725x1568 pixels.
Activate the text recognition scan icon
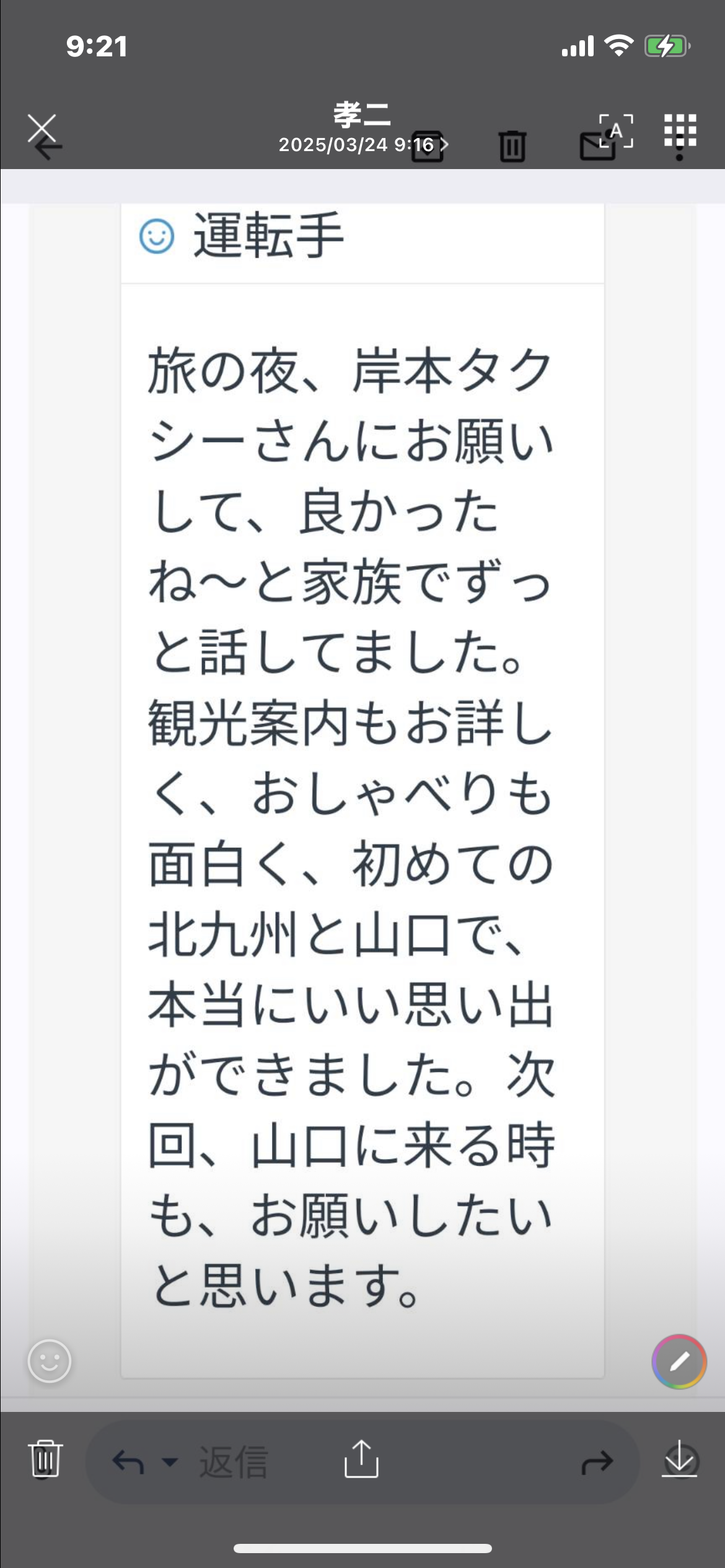coord(616,131)
